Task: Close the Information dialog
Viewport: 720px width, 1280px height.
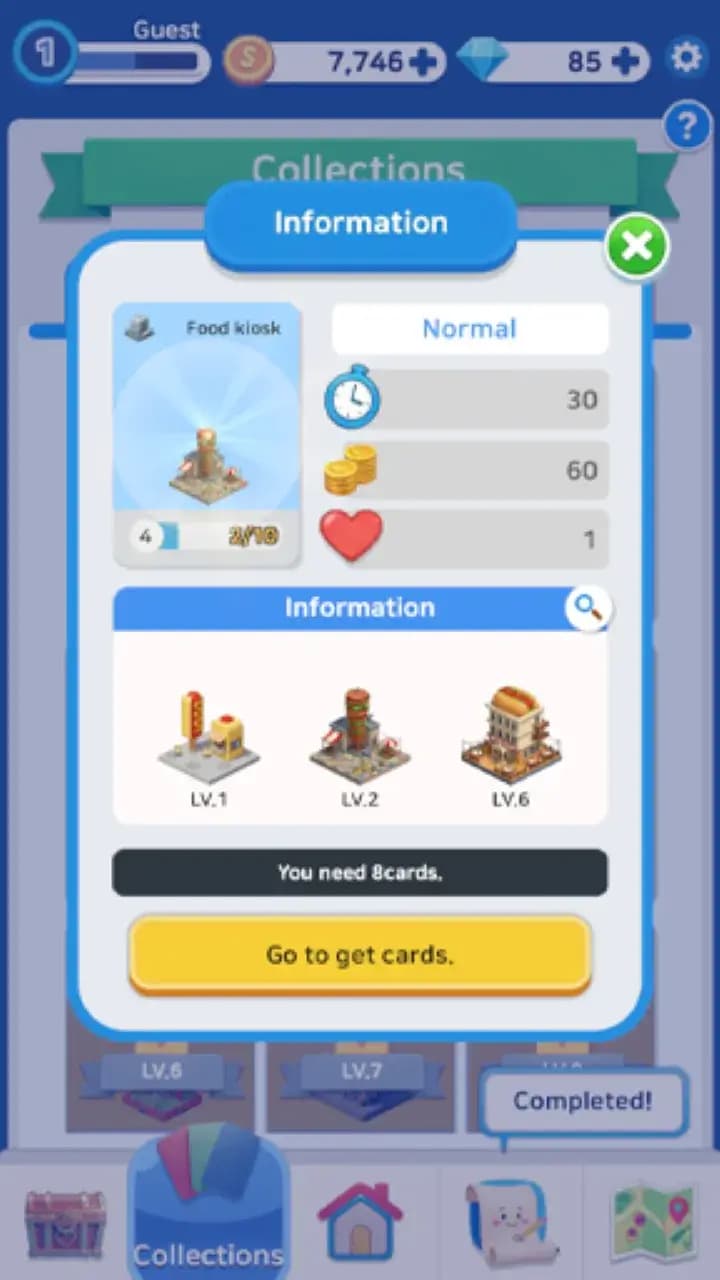Action: click(637, 246)
